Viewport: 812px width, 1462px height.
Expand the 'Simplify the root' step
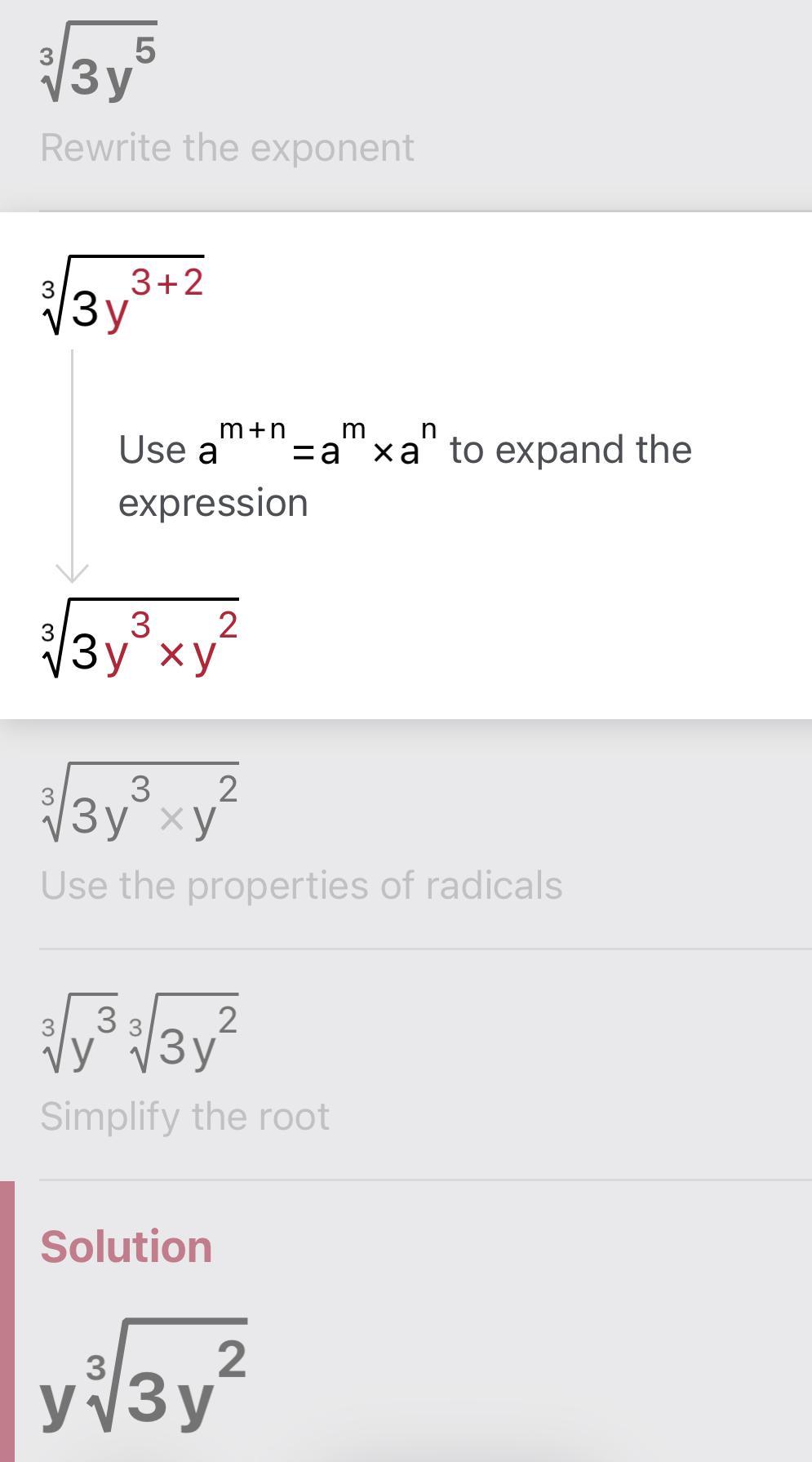(406, 1065)
